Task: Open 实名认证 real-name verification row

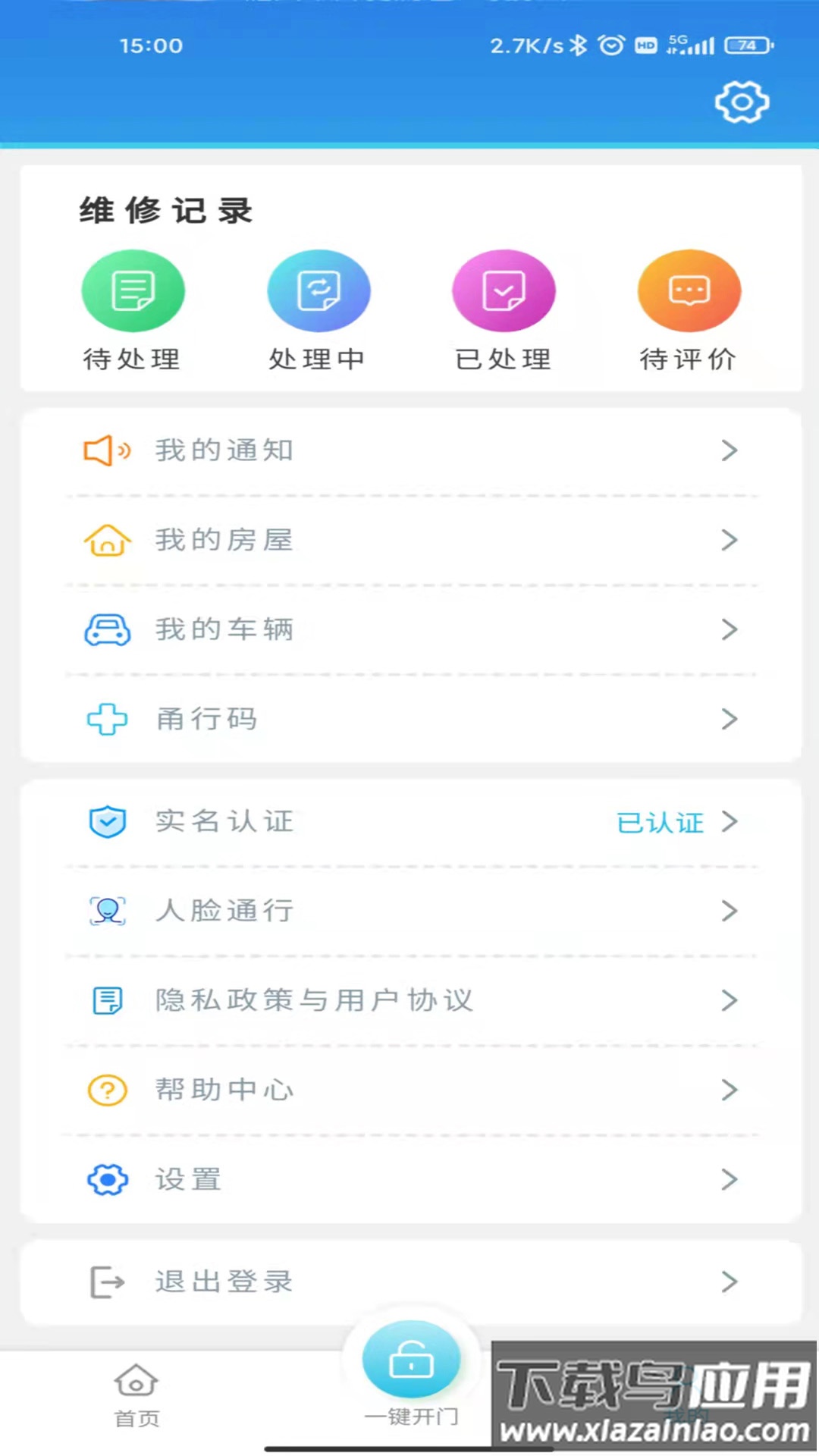Action: point(223,822)
